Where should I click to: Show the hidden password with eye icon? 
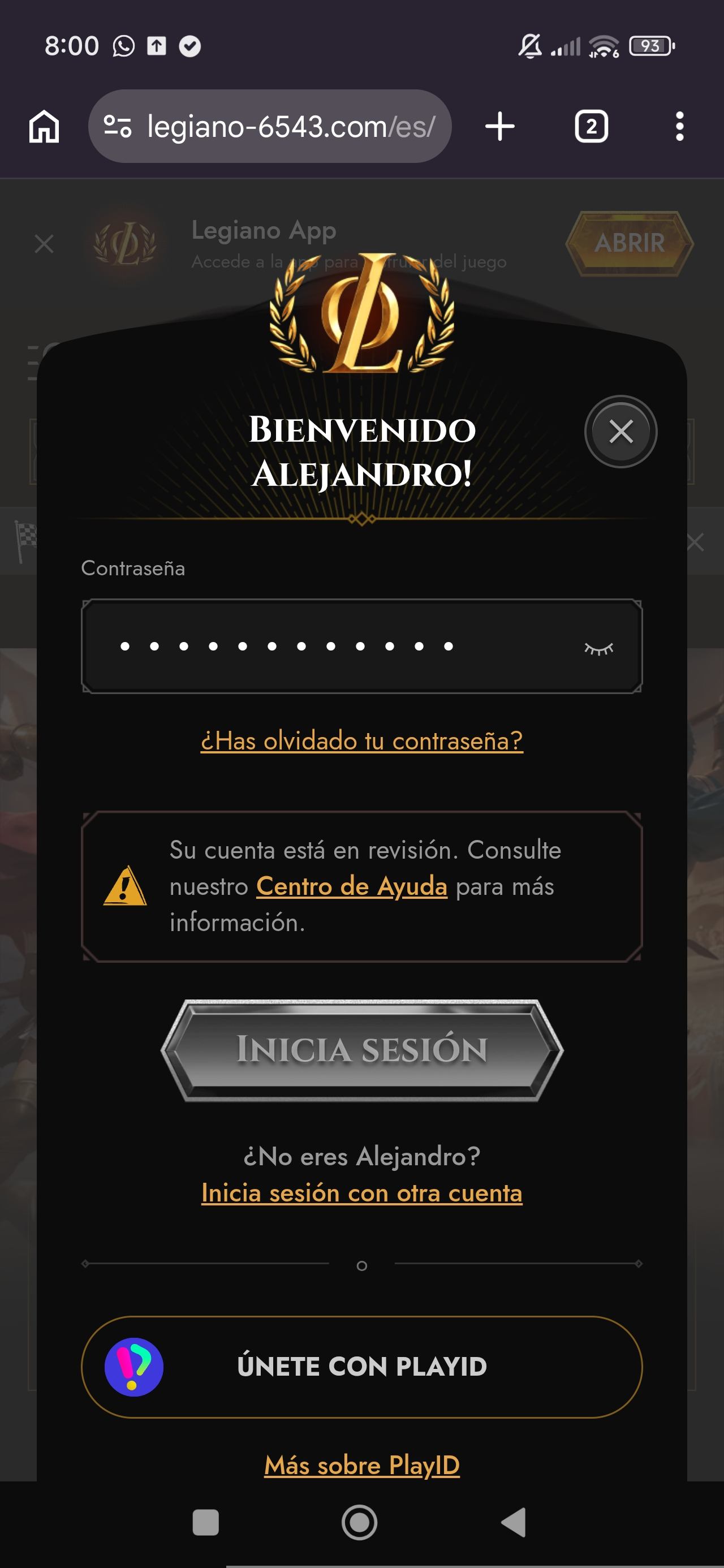pyautogui.click(x=598, y=648)
